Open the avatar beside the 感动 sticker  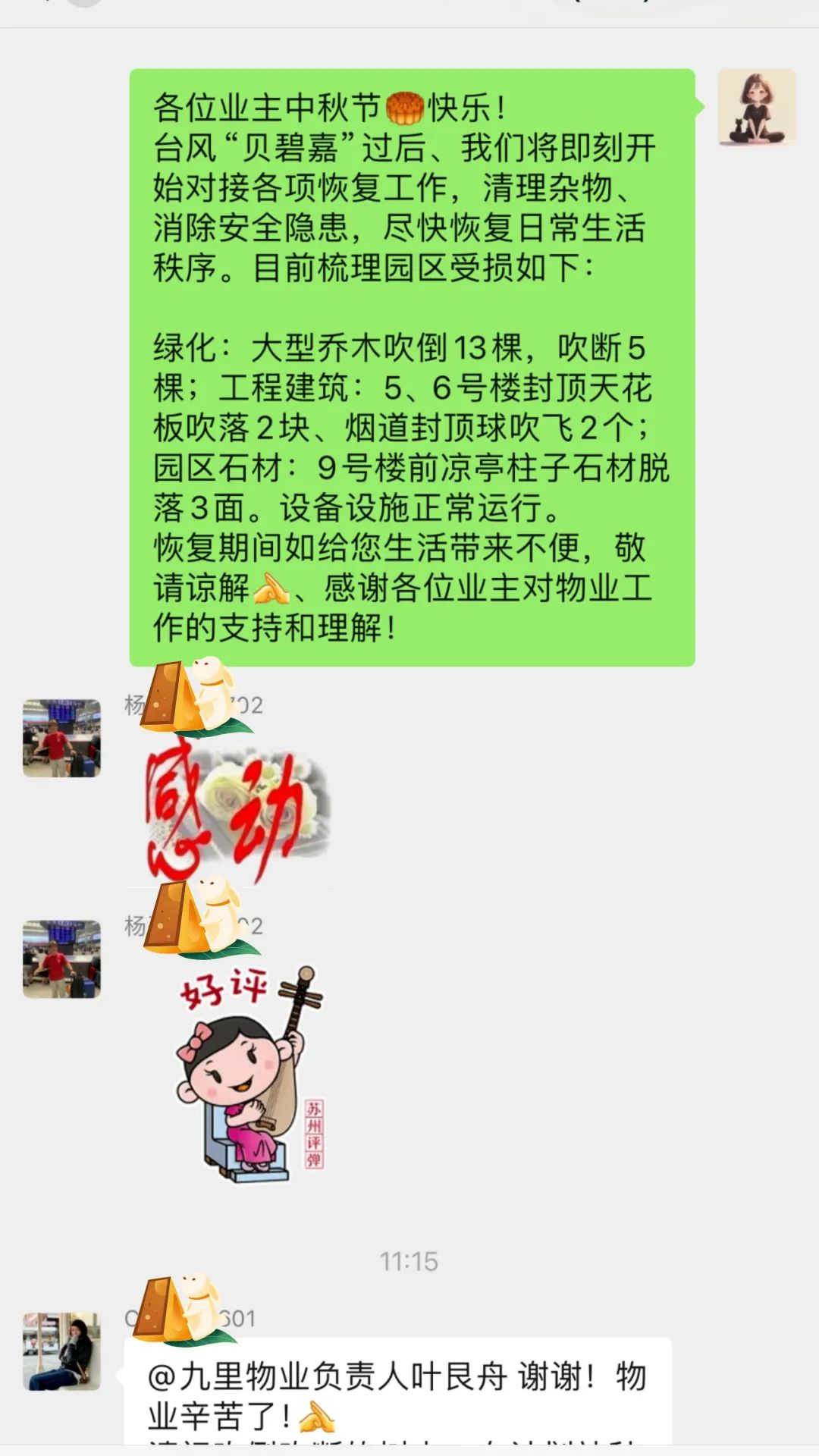[x=61, y=738]
